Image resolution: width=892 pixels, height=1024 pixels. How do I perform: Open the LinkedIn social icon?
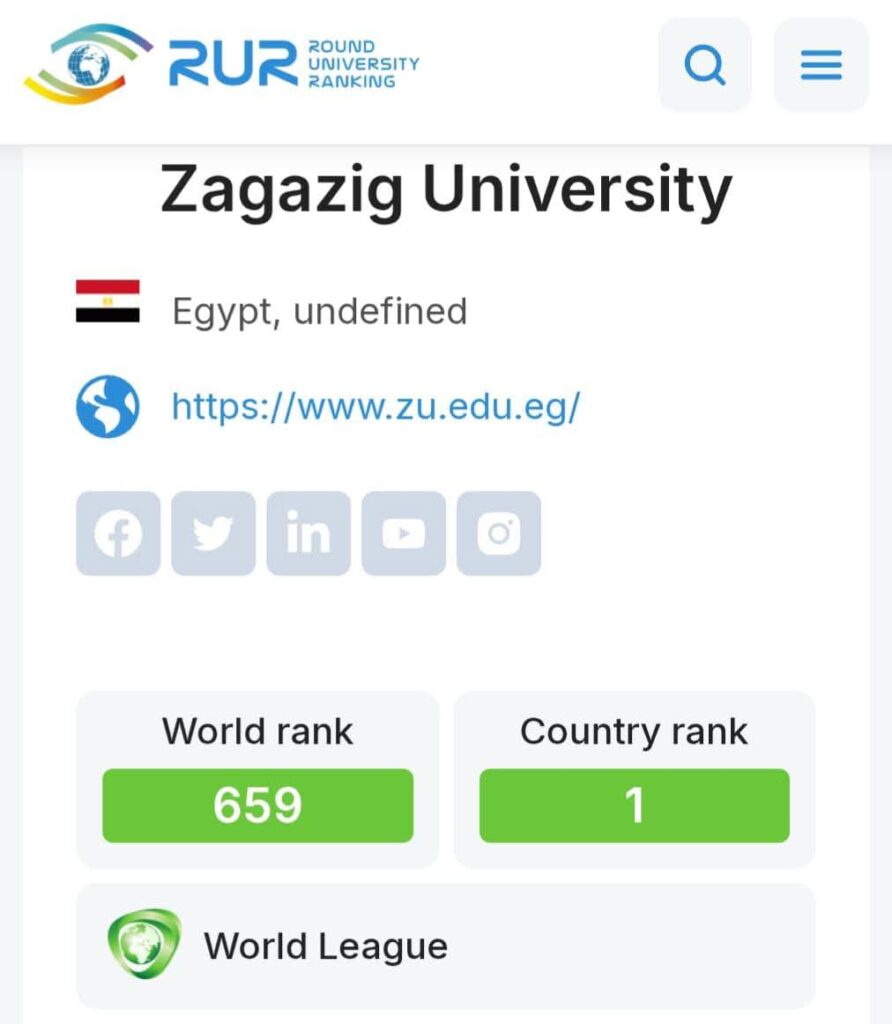point(308,534)
